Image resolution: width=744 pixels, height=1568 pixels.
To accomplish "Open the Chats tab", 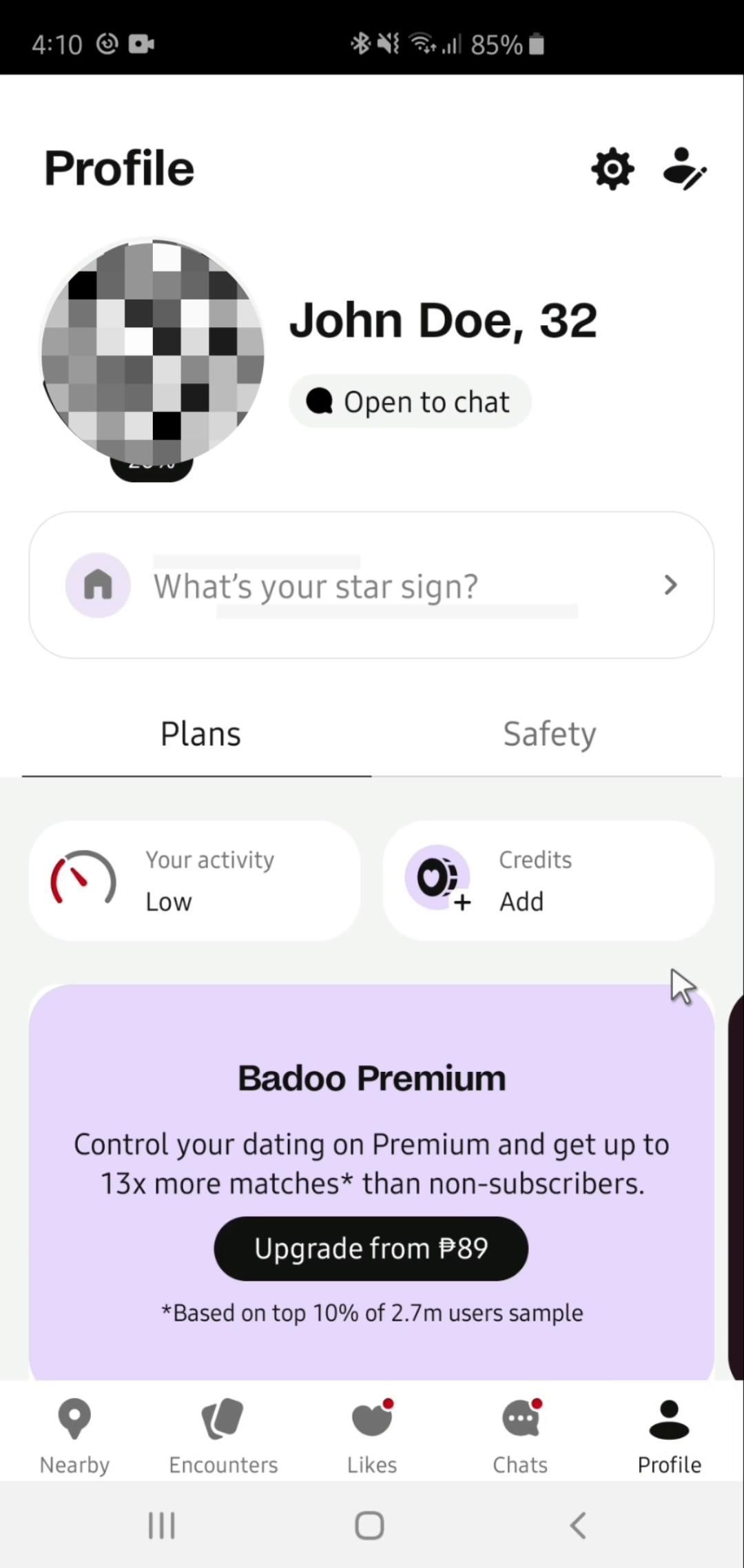I will click(x=520, y=1436).
